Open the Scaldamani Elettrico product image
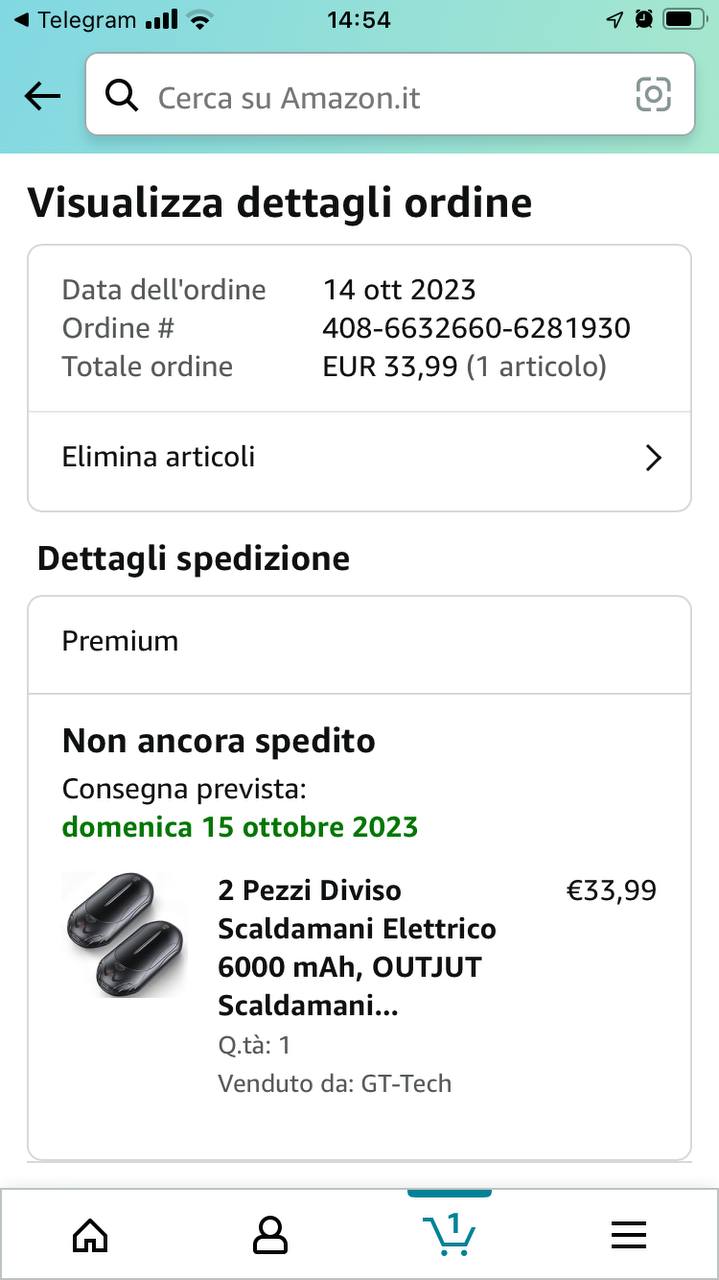The height and width of the screenshot is (1280, 719). (x=124, y=934)
